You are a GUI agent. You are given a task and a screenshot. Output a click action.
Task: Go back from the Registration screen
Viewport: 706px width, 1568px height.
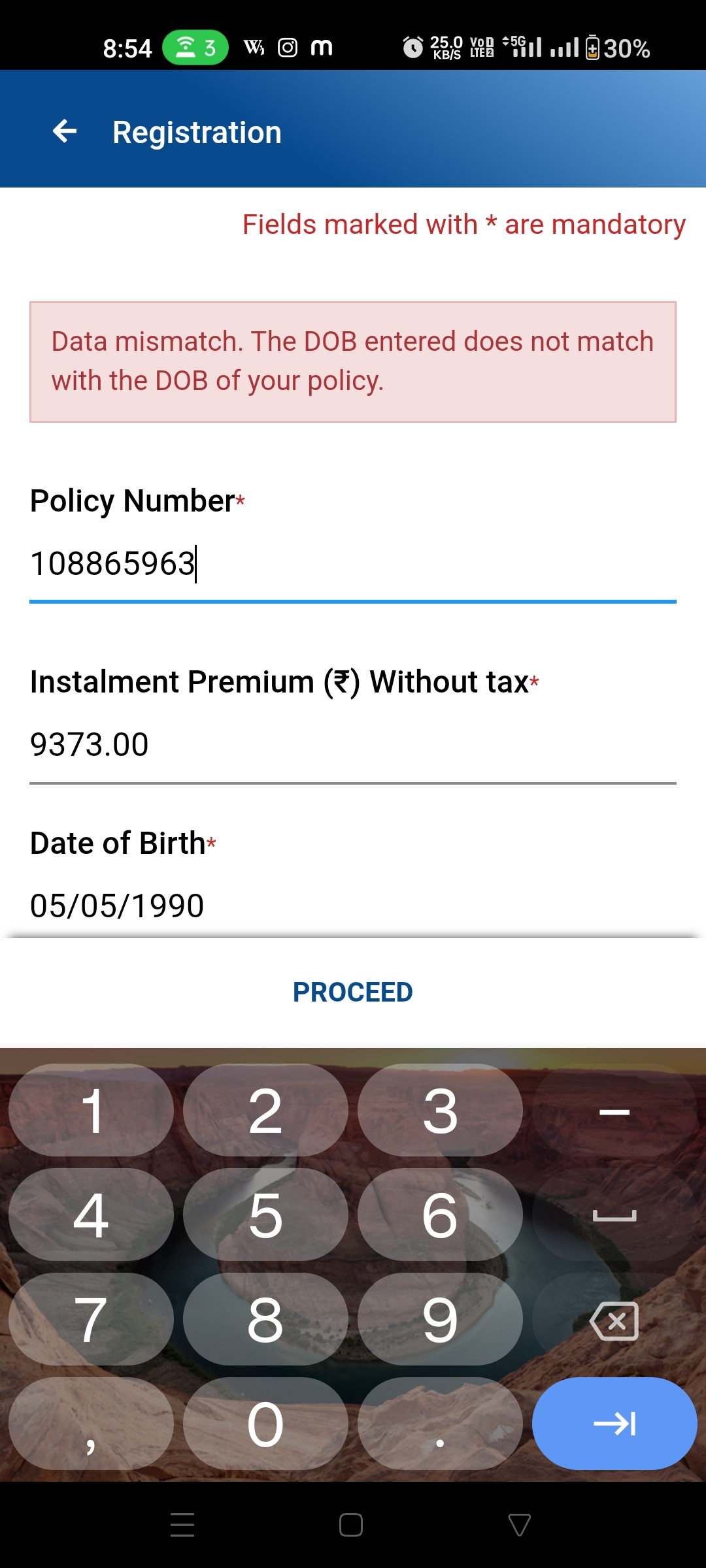point(65,131)
